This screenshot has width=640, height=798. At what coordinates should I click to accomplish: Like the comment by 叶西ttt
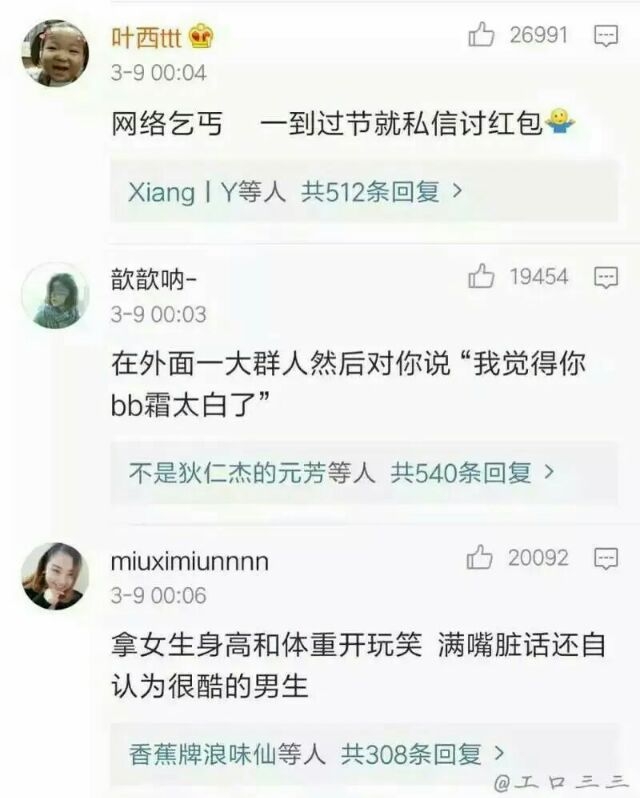[482, 36]
